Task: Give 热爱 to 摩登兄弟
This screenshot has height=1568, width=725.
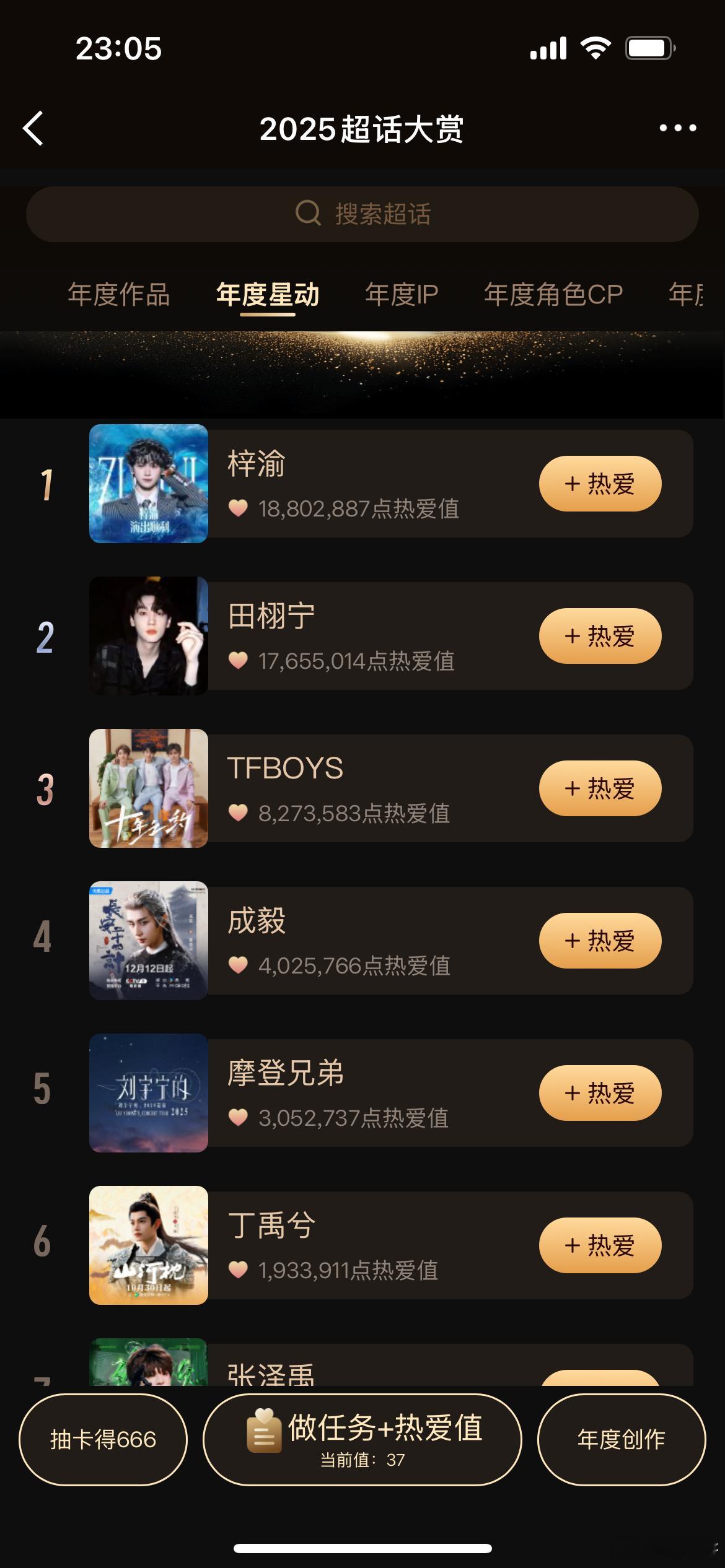Action: tap(600, 1093)
